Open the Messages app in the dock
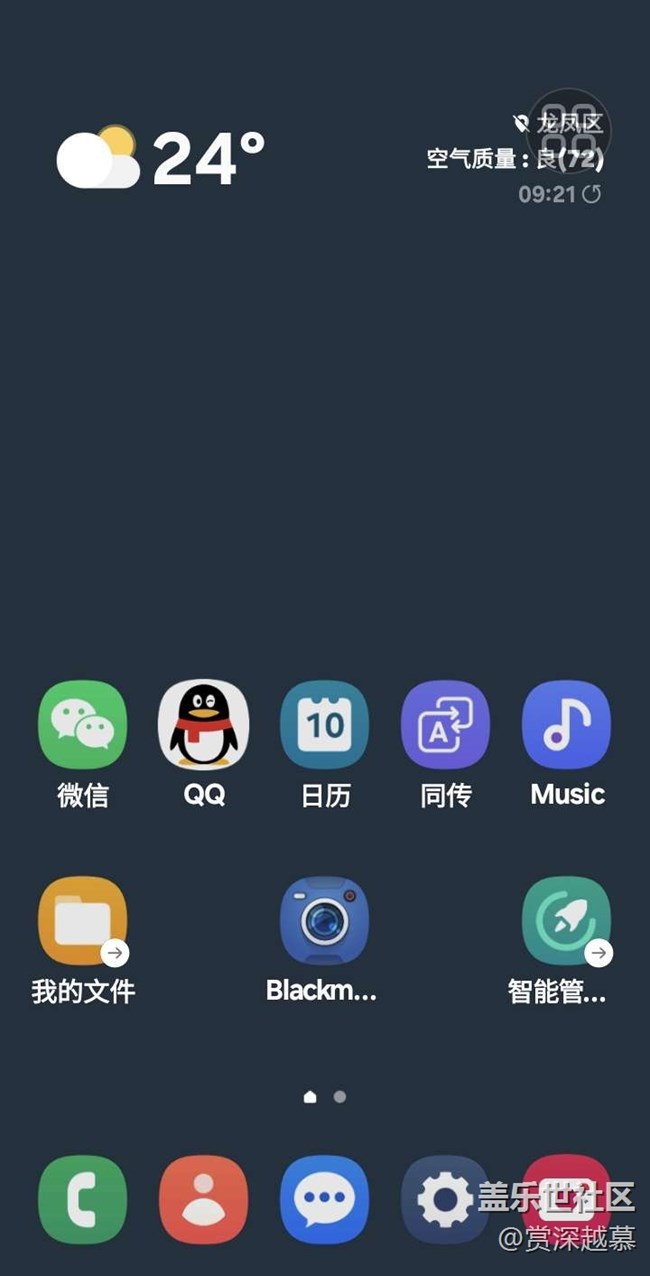Viewport: 650px width, 1276px height. tap(325, 1199)
